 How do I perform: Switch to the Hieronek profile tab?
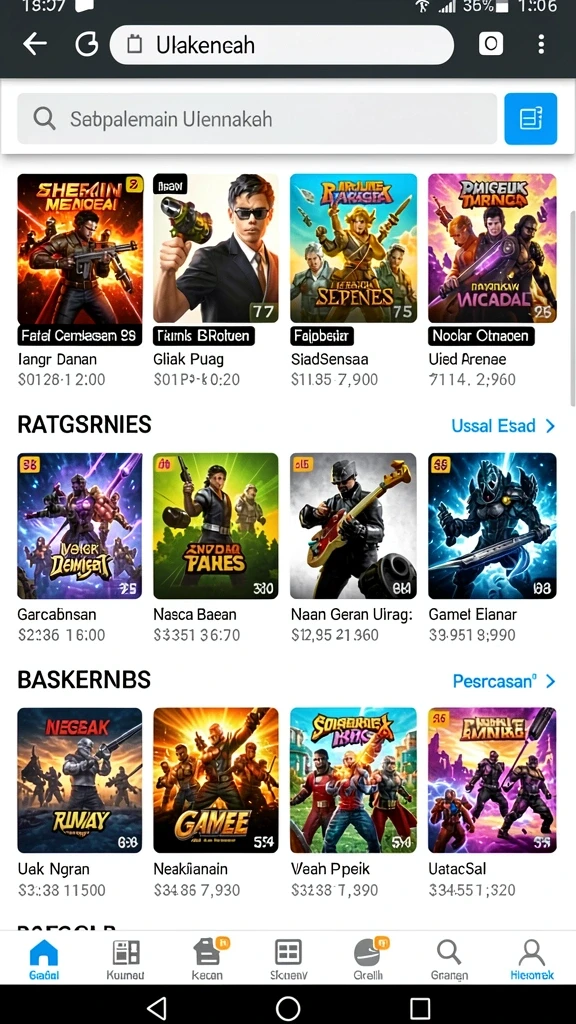(532, 959)
